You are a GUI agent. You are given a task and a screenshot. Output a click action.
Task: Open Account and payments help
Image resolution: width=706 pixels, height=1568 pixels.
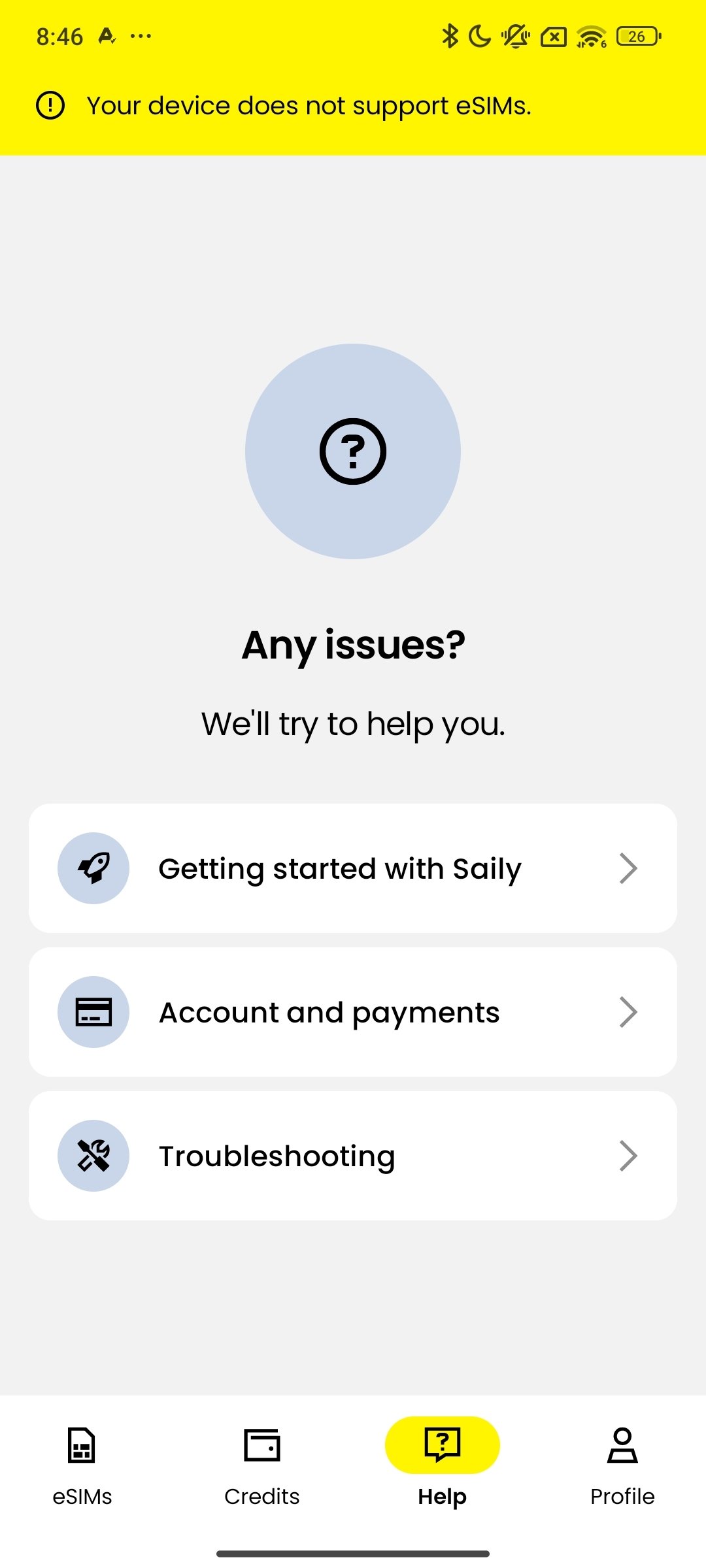[353, 1012]
